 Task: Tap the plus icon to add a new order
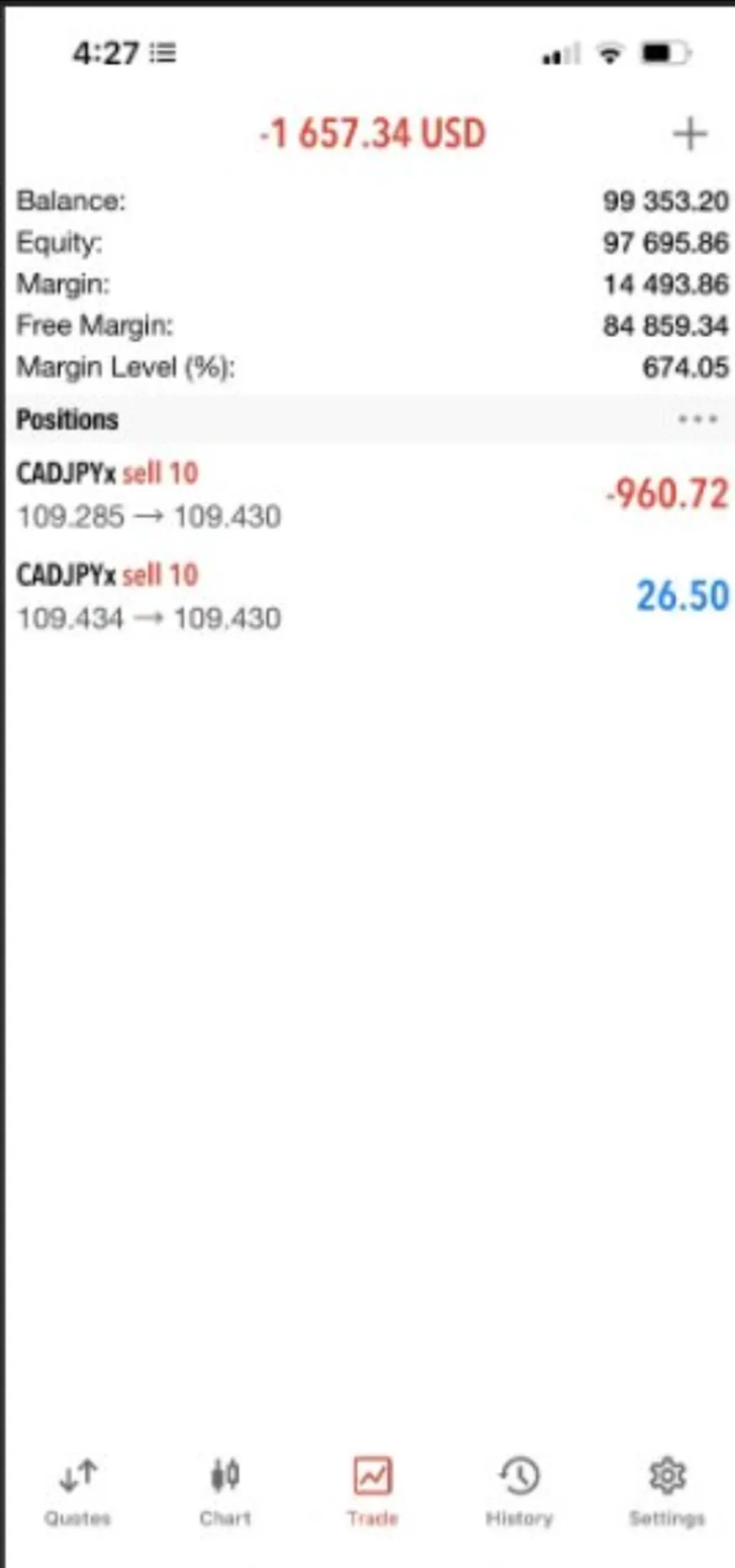click(690, 134)
